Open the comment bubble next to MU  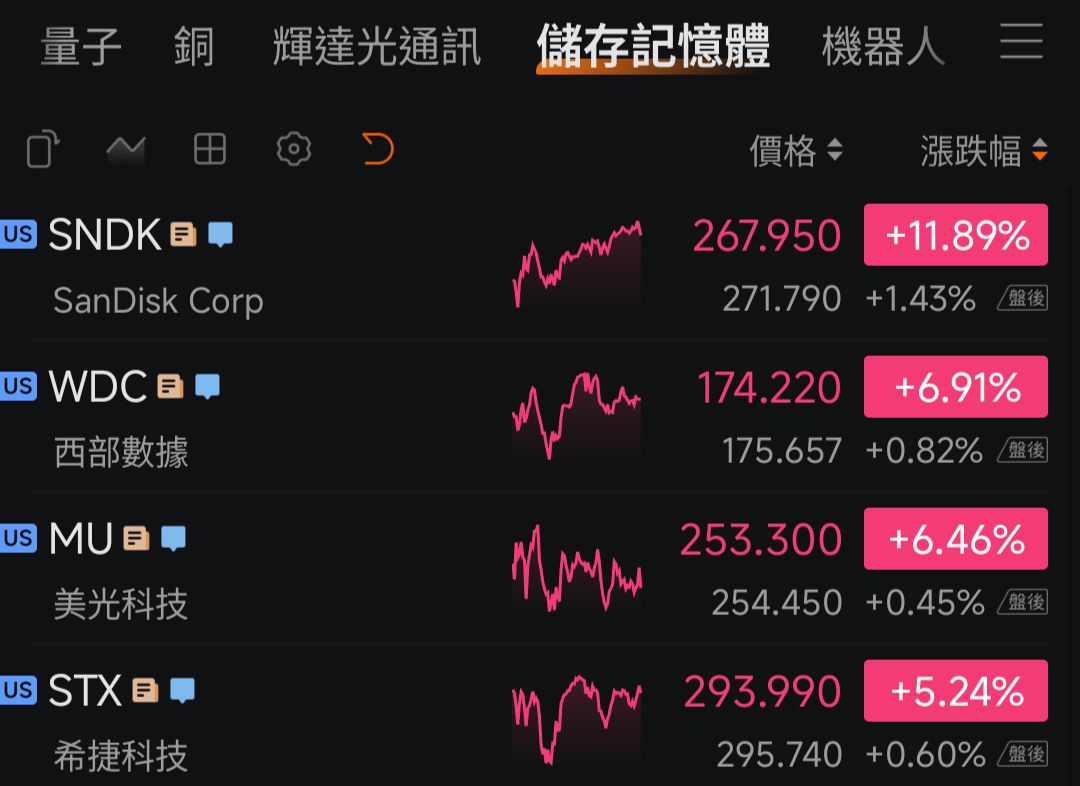click(x=174, y=539)
